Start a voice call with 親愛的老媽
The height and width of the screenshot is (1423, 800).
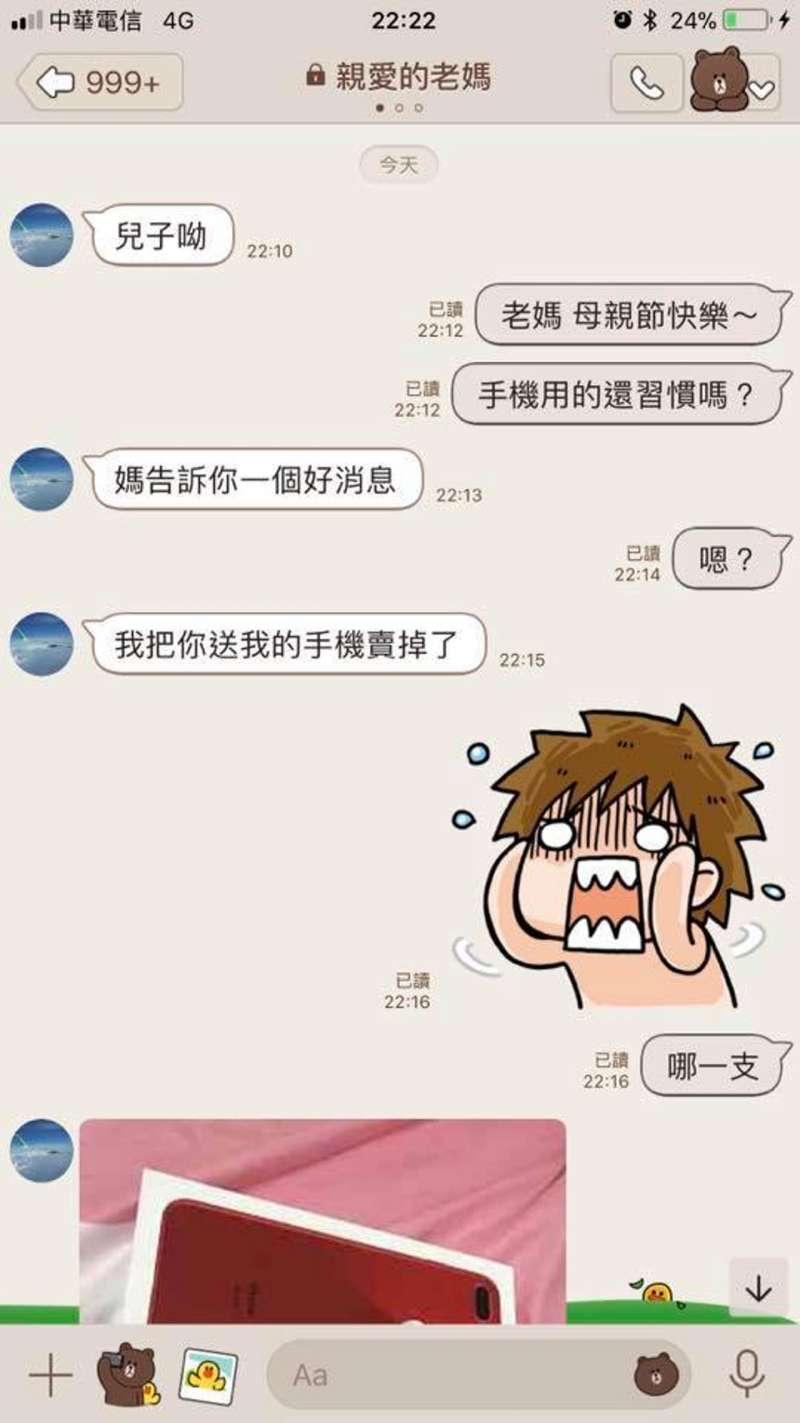point(646,83)
